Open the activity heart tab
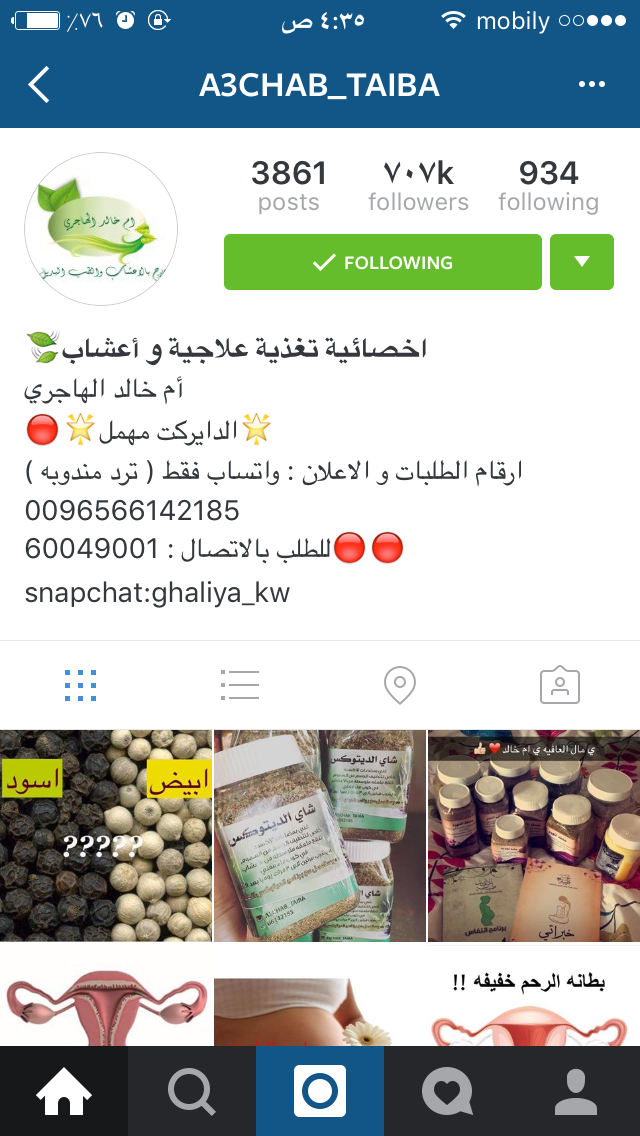The width and height of the screenshot is (640, 1136). point(448,1091)
